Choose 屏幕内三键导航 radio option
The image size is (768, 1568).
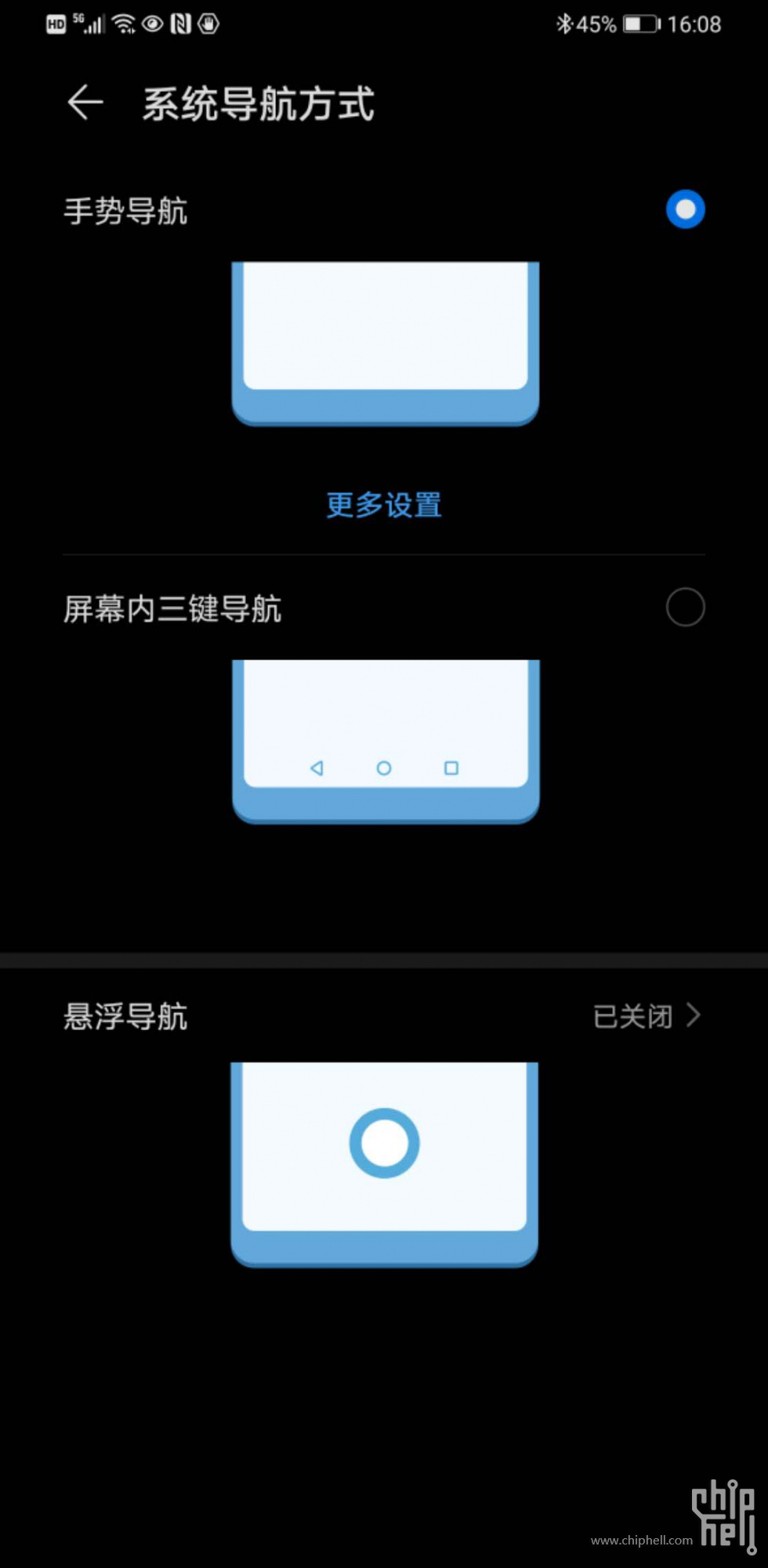[685, 607]
